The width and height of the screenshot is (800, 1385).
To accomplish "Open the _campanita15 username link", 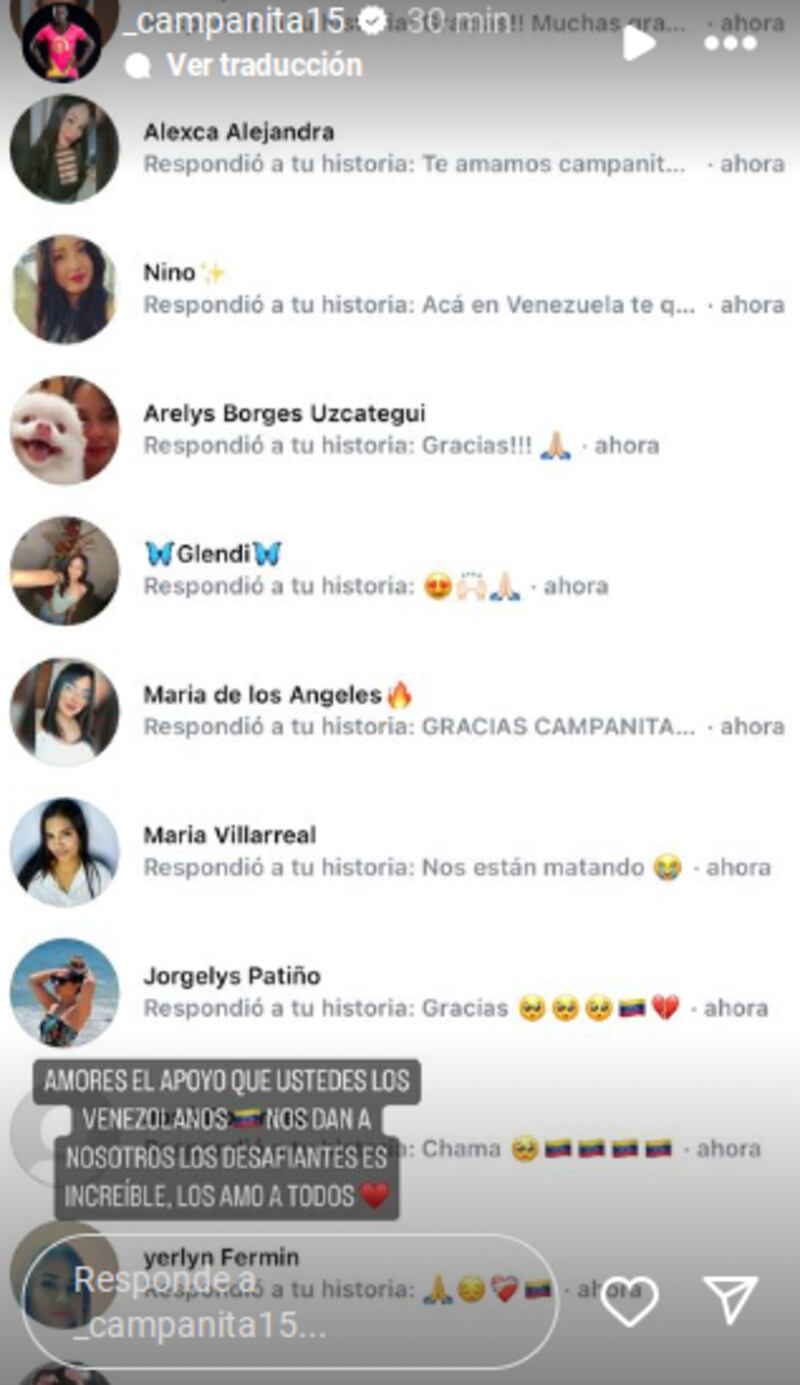I will click(x=230, y=17).
